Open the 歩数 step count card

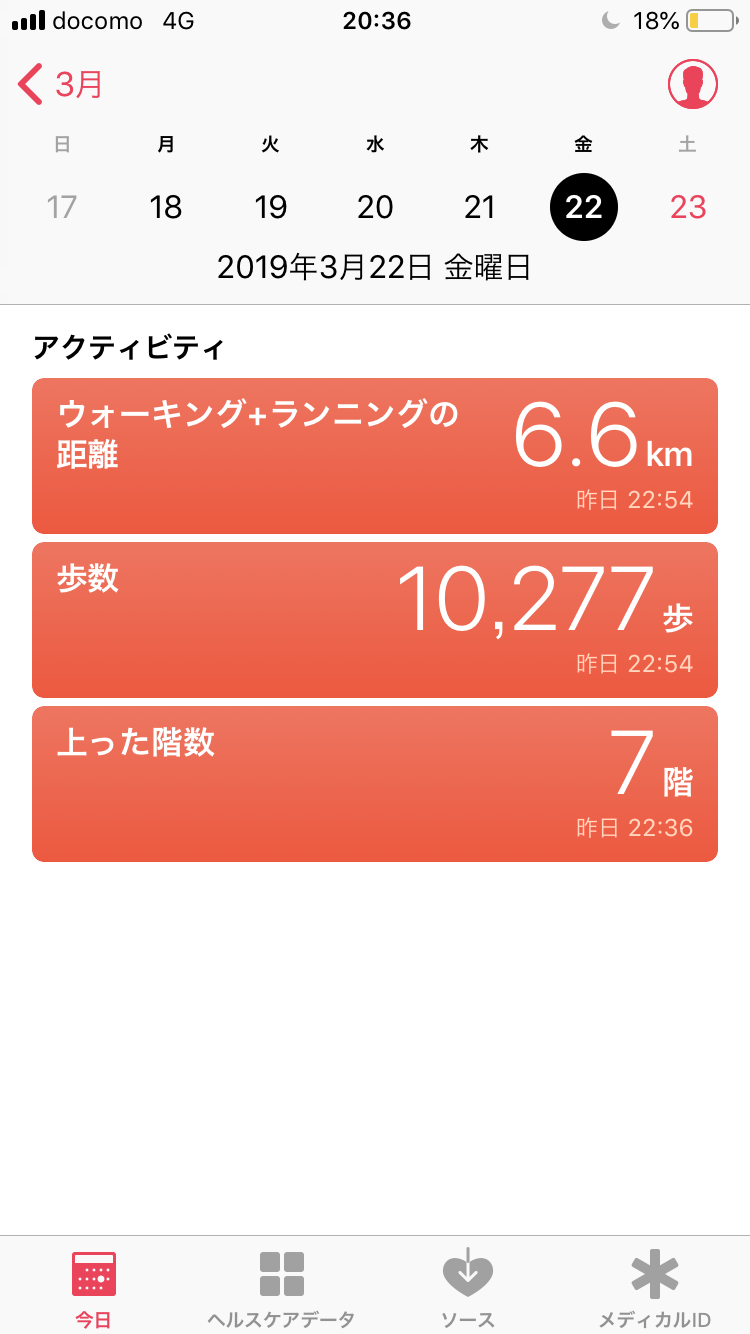point(375,620)
